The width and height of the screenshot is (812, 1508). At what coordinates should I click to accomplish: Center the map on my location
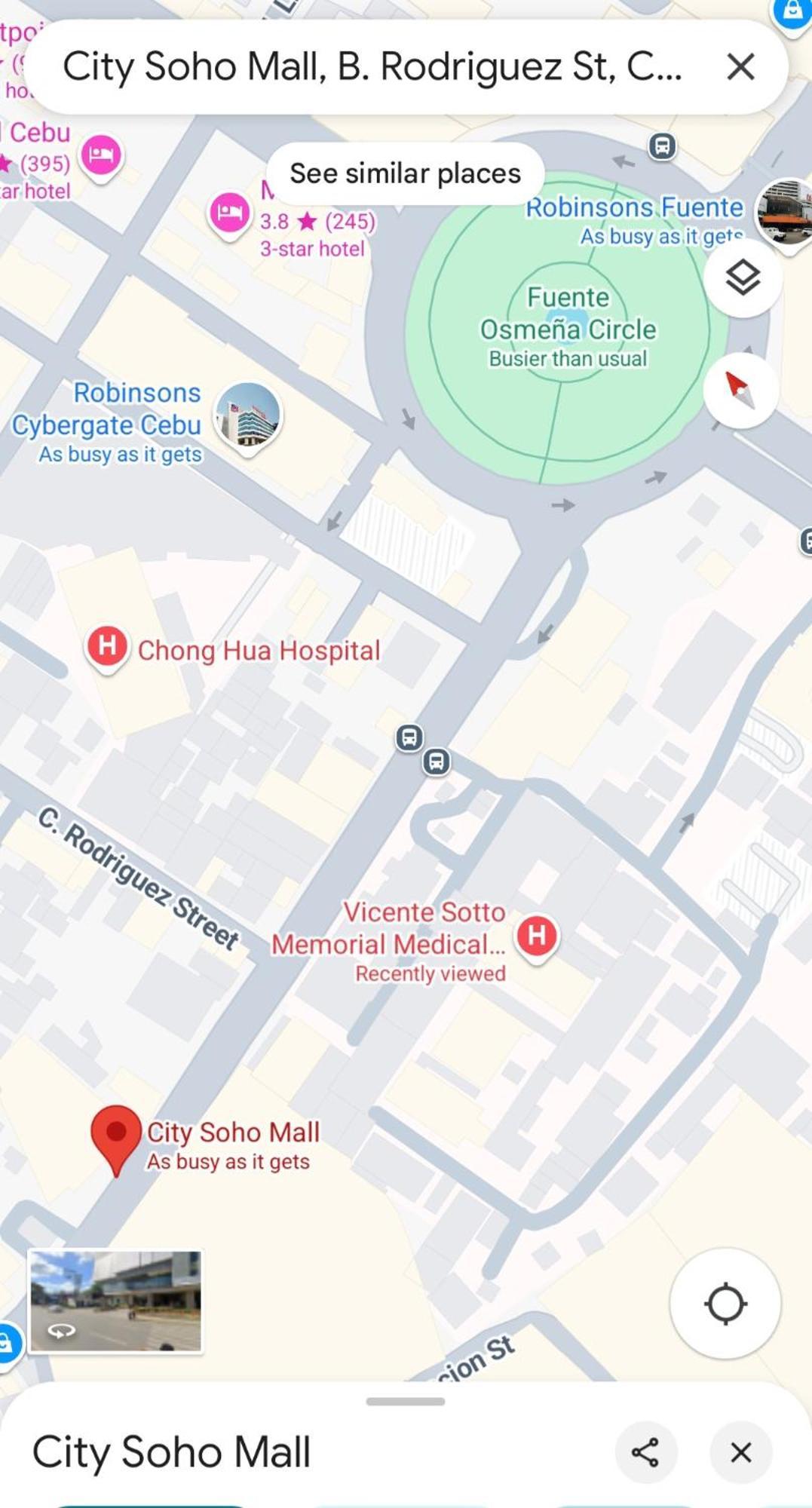coord(725,1304)
